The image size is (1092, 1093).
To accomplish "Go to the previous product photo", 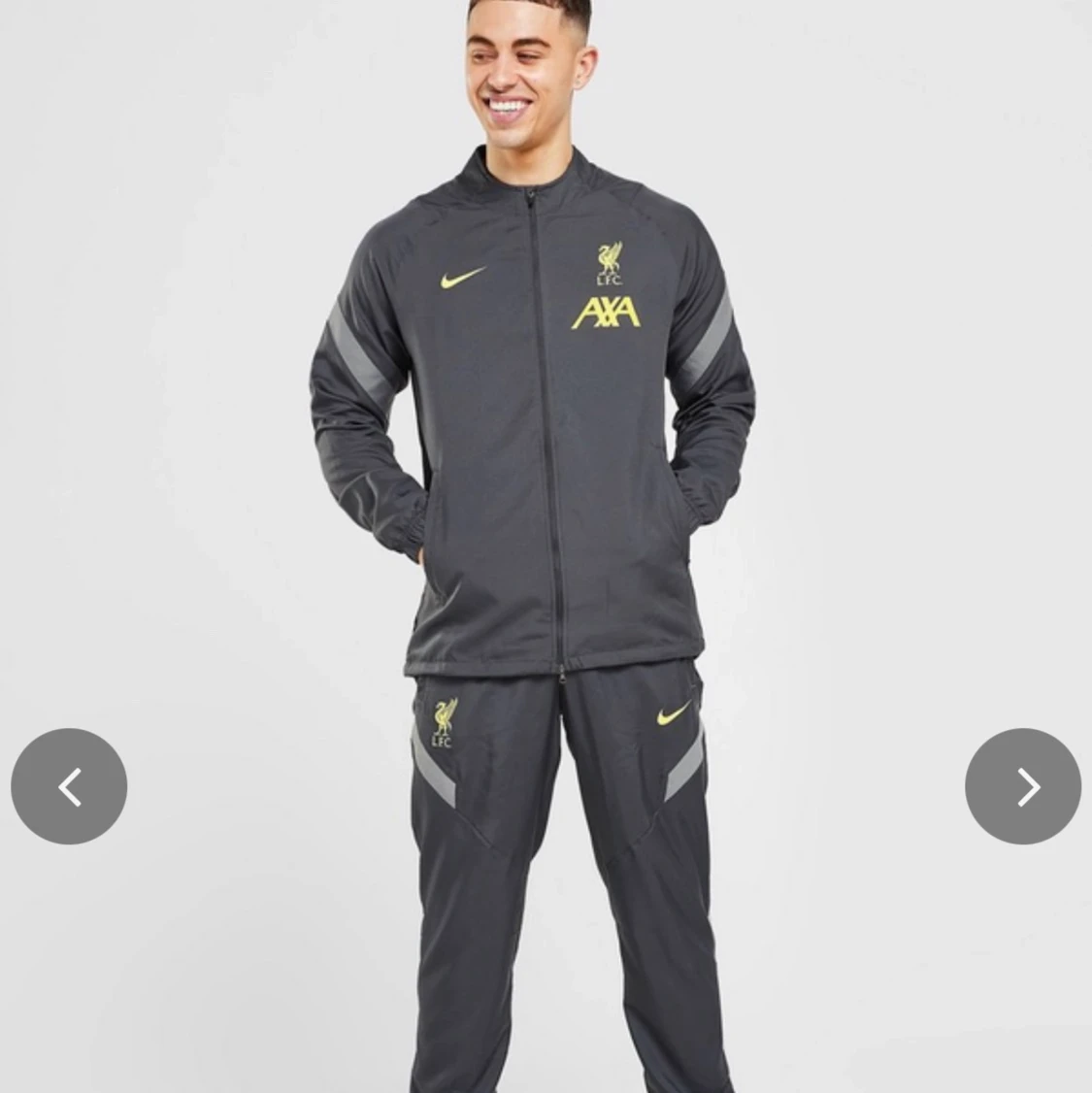I will coord(69,786).
